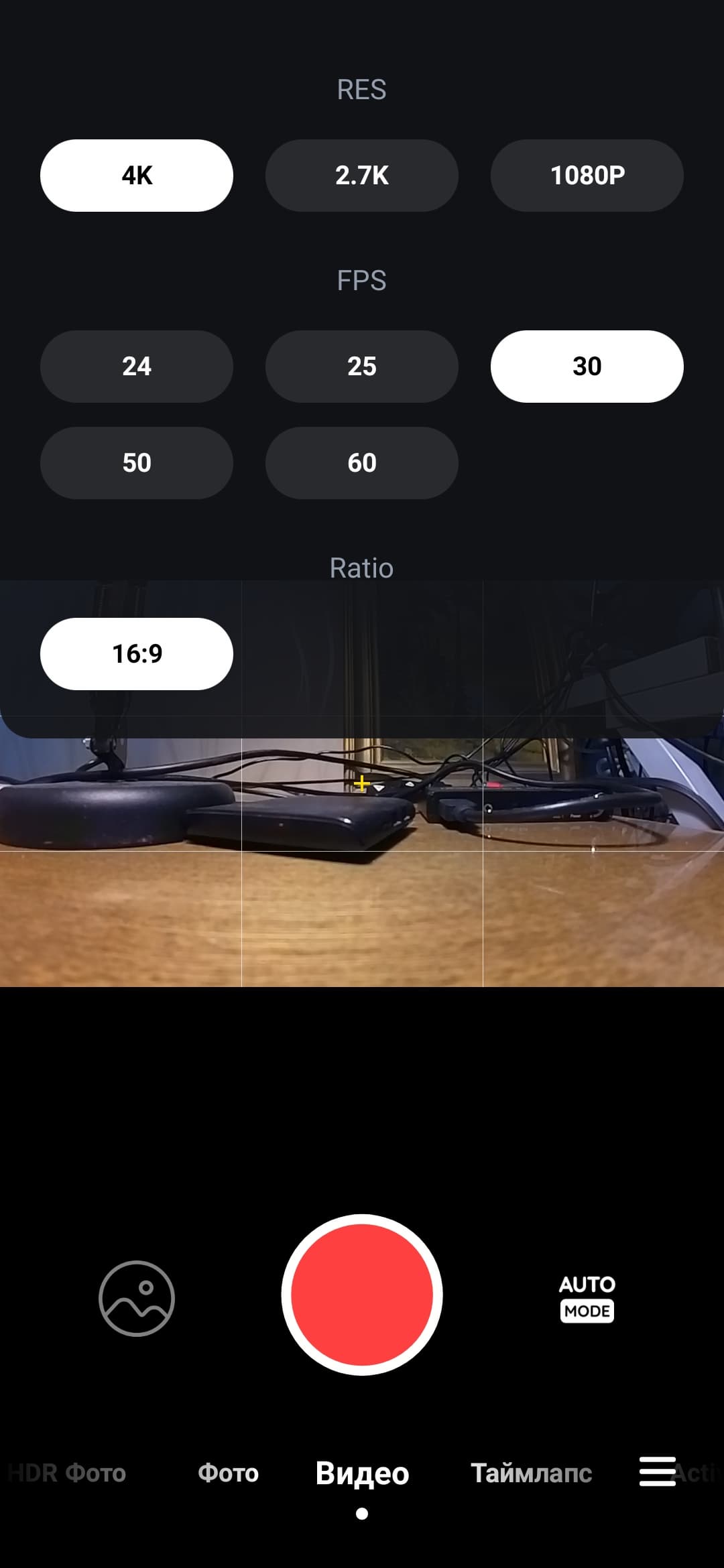Set frame rate to 24 FPS

point(137,367)
